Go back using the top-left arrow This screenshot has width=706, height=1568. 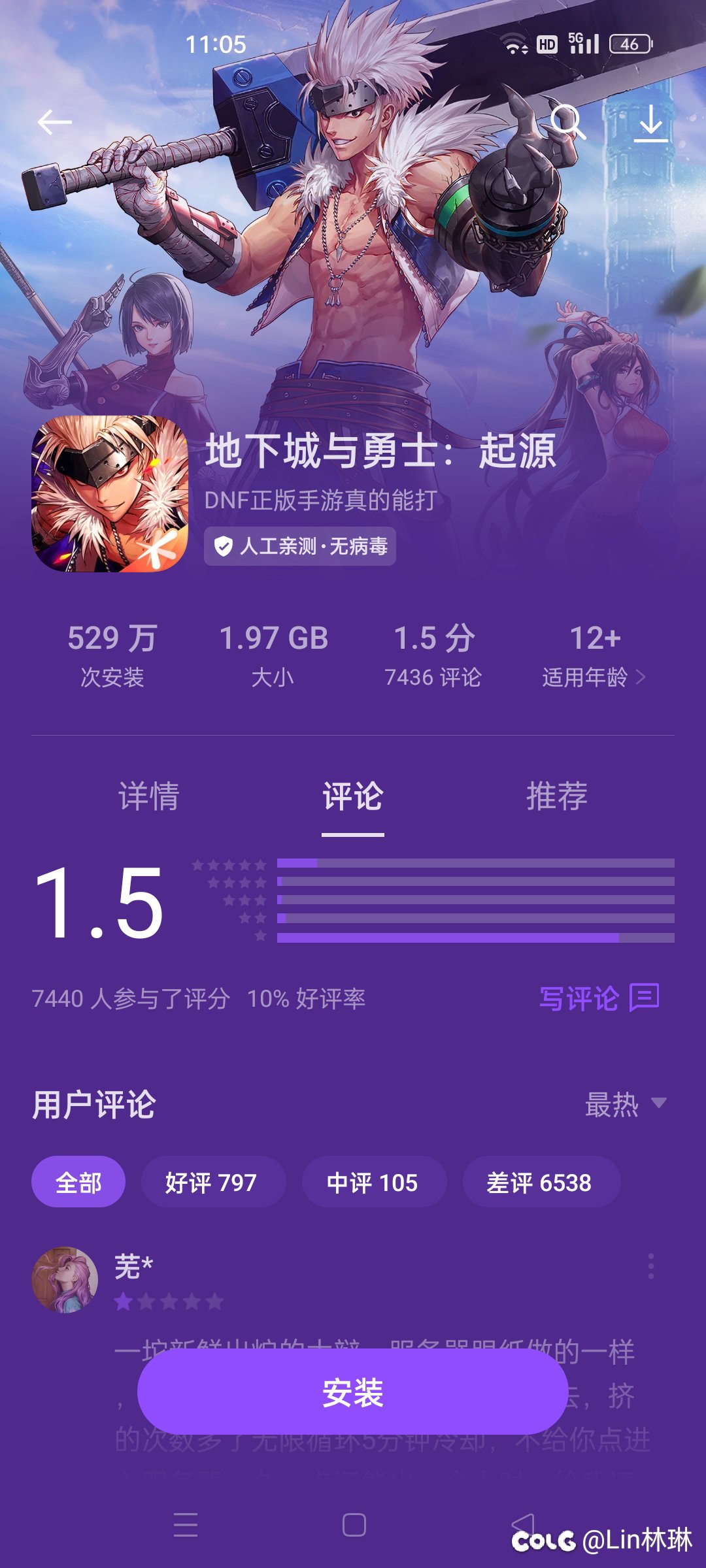point(55,122)
